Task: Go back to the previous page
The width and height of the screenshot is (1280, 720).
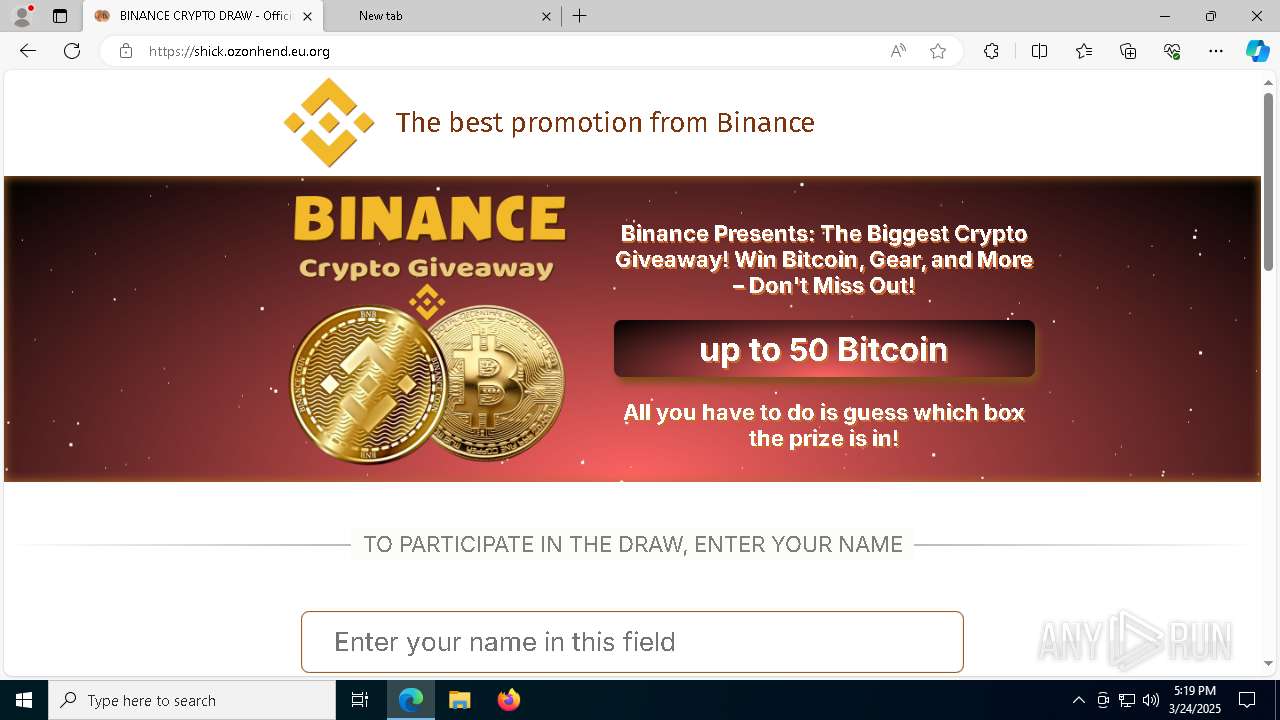Action: coord(28,51)
